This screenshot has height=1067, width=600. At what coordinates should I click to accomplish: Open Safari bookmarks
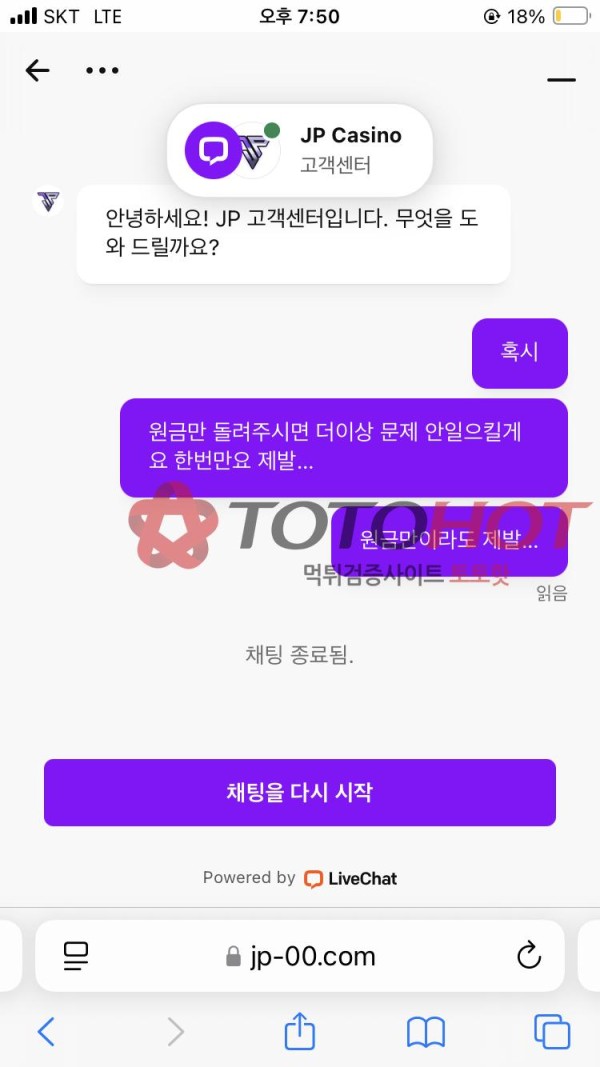coord(426,1031)
